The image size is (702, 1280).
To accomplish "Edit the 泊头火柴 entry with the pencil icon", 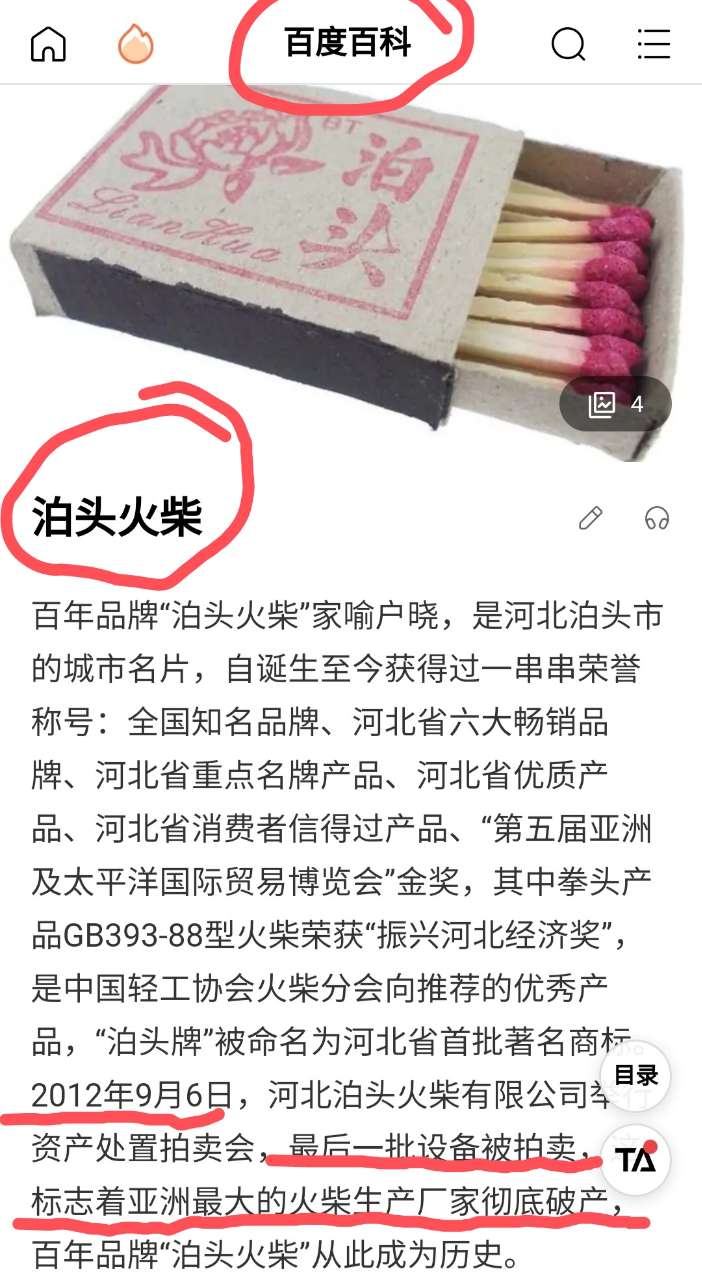I will pos(591,518).
